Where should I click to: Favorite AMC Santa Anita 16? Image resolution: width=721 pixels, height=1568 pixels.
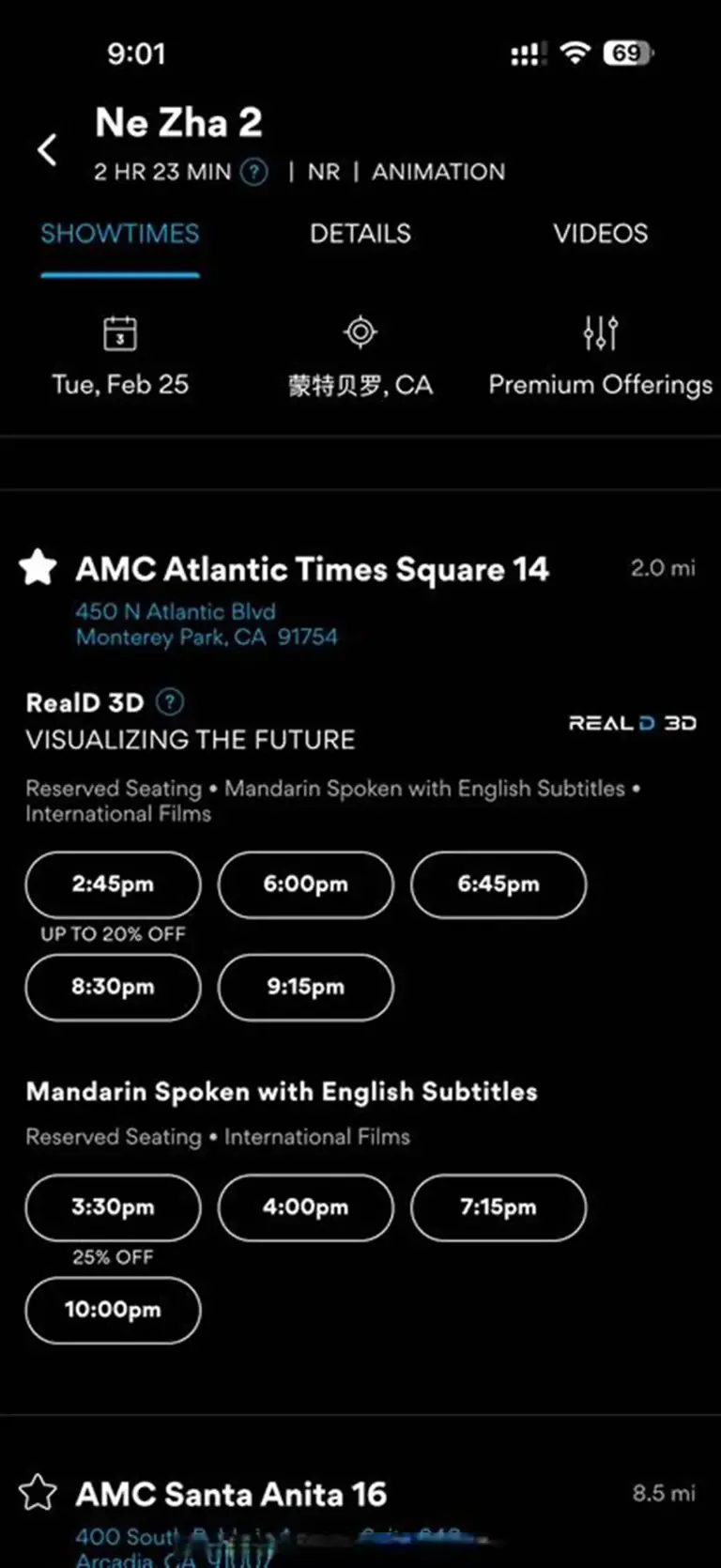38,1493
